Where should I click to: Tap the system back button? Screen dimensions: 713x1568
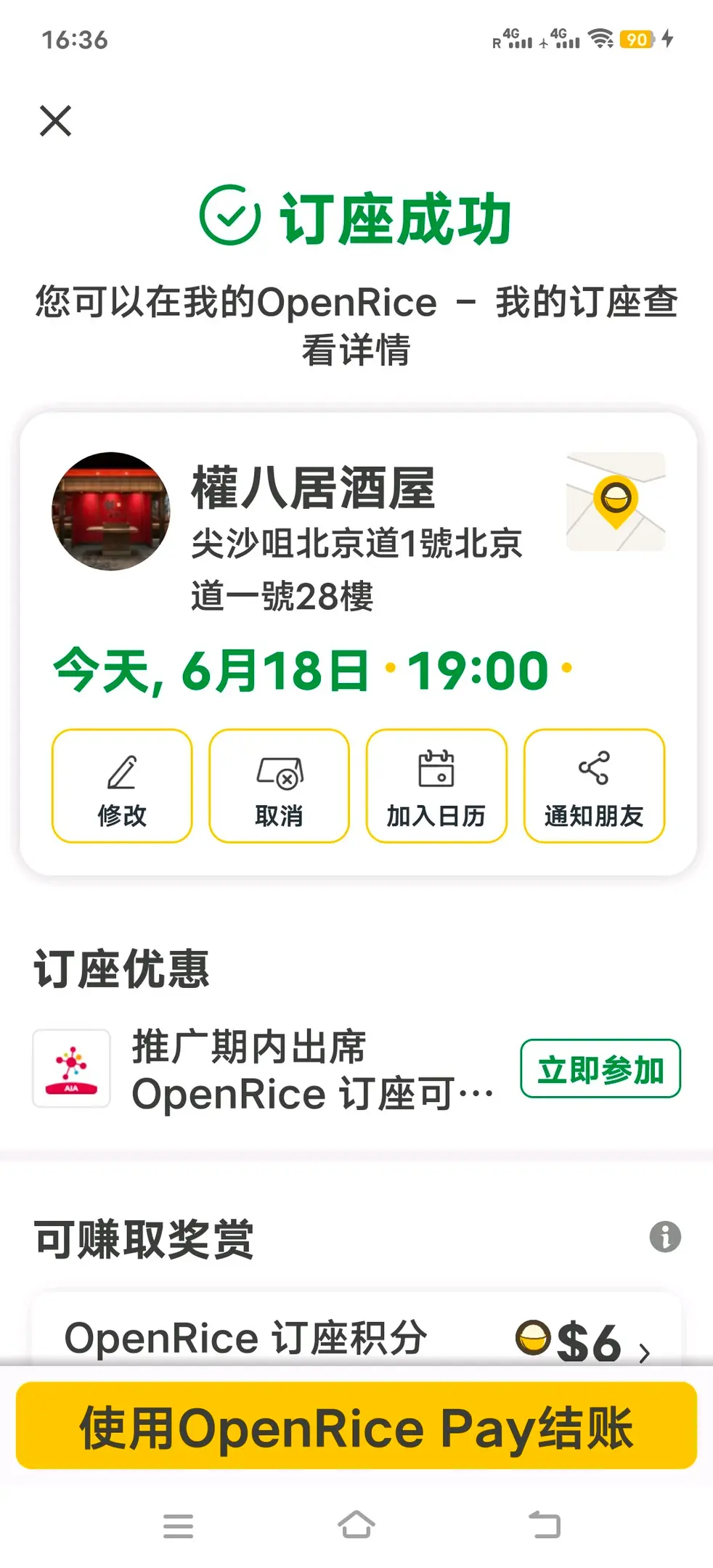click(545, 1524)
